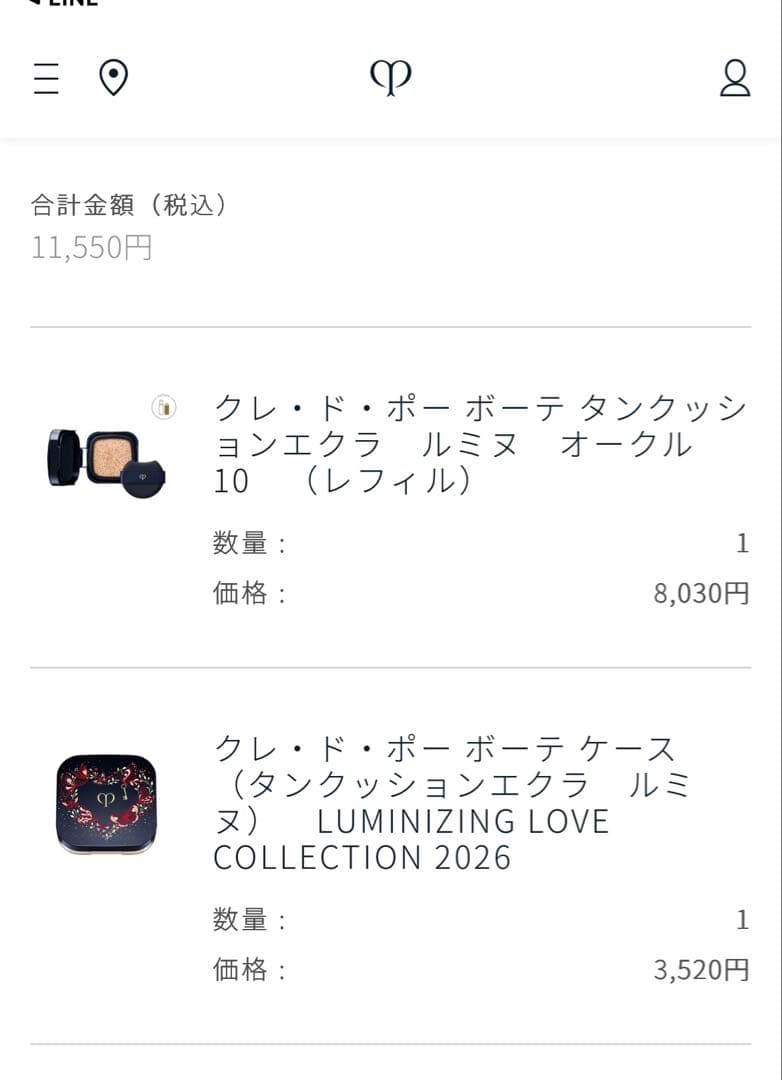Open the store locator pin icon
The width and height of the screenshot is (782, 1080).
[113, 78]
